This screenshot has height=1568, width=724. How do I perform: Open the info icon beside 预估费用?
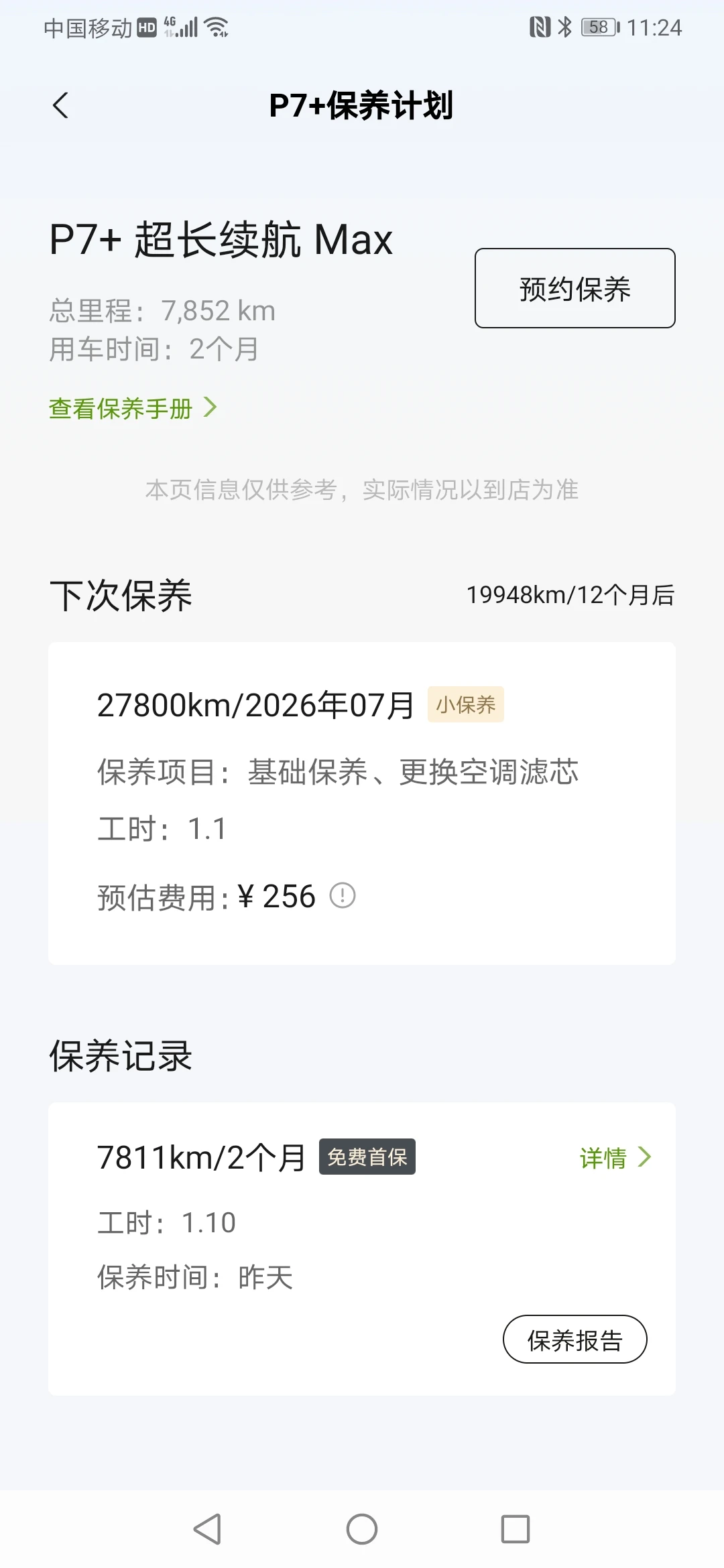(x=343, y=895)
